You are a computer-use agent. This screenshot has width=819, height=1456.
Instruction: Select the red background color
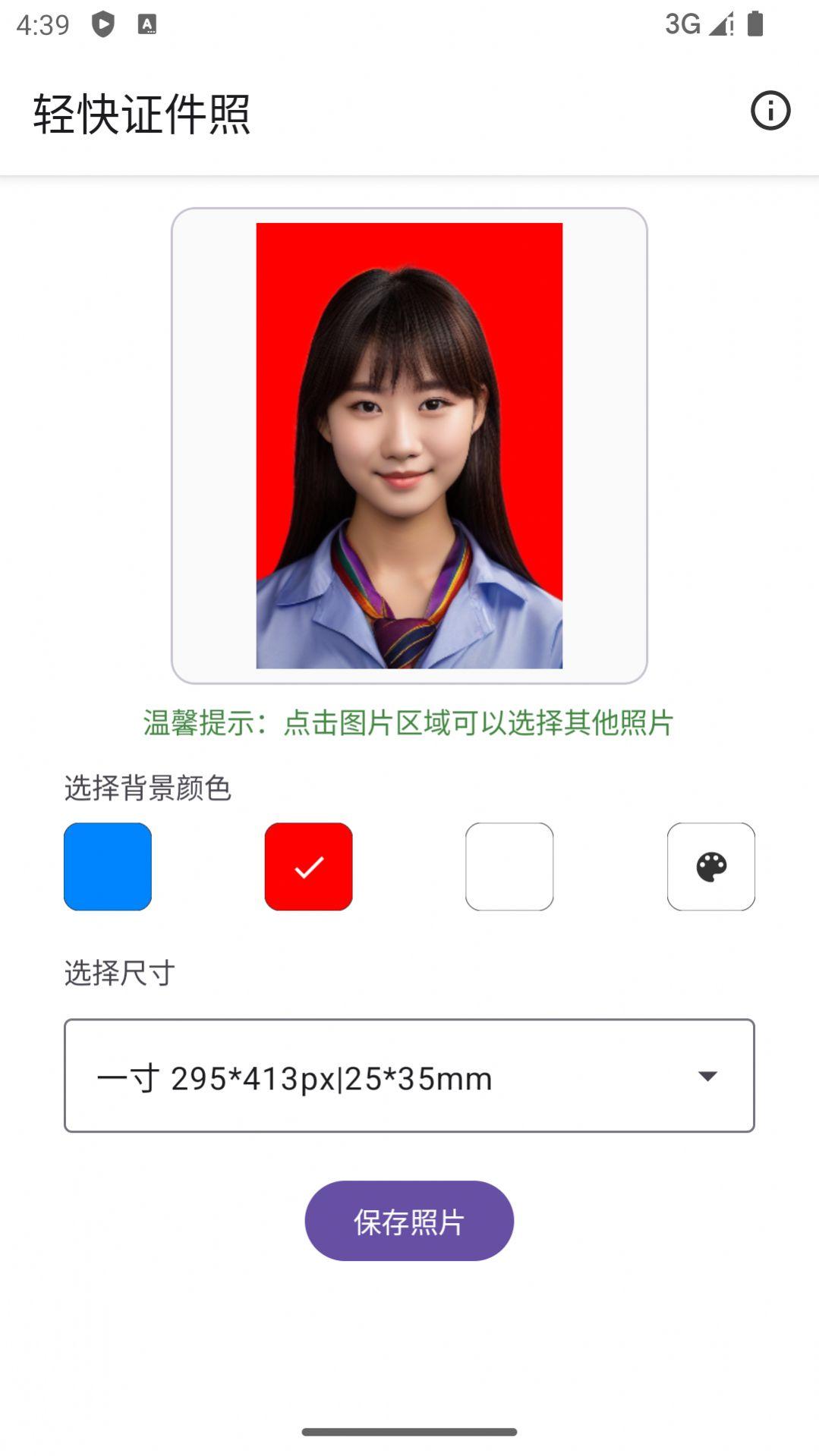point(308,866)
